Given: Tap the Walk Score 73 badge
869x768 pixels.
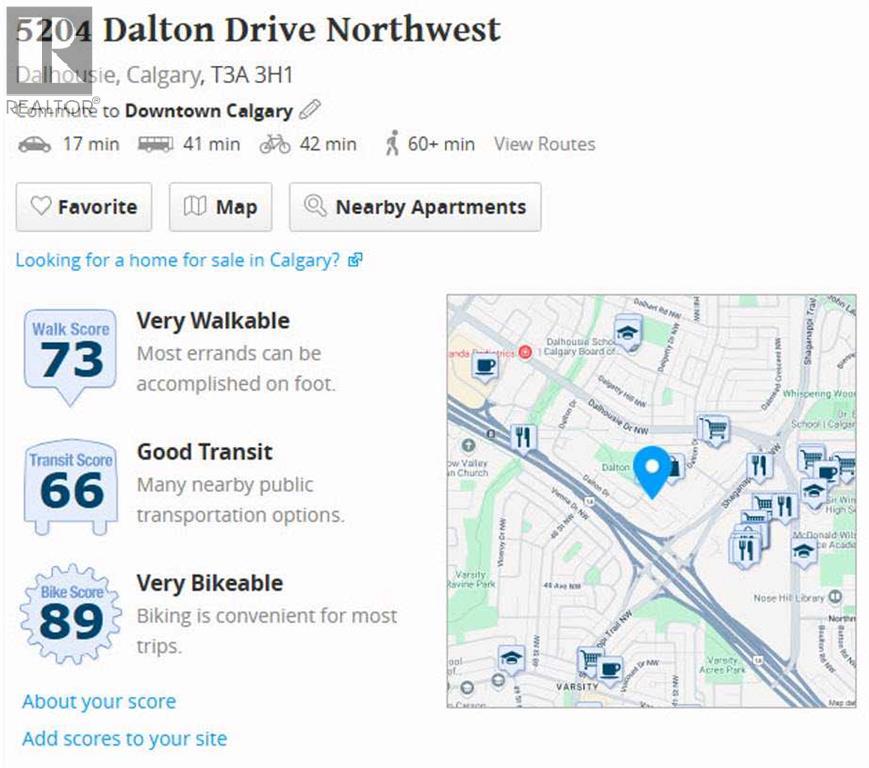Looking at the screenshot, I should [x=70, y=355].
